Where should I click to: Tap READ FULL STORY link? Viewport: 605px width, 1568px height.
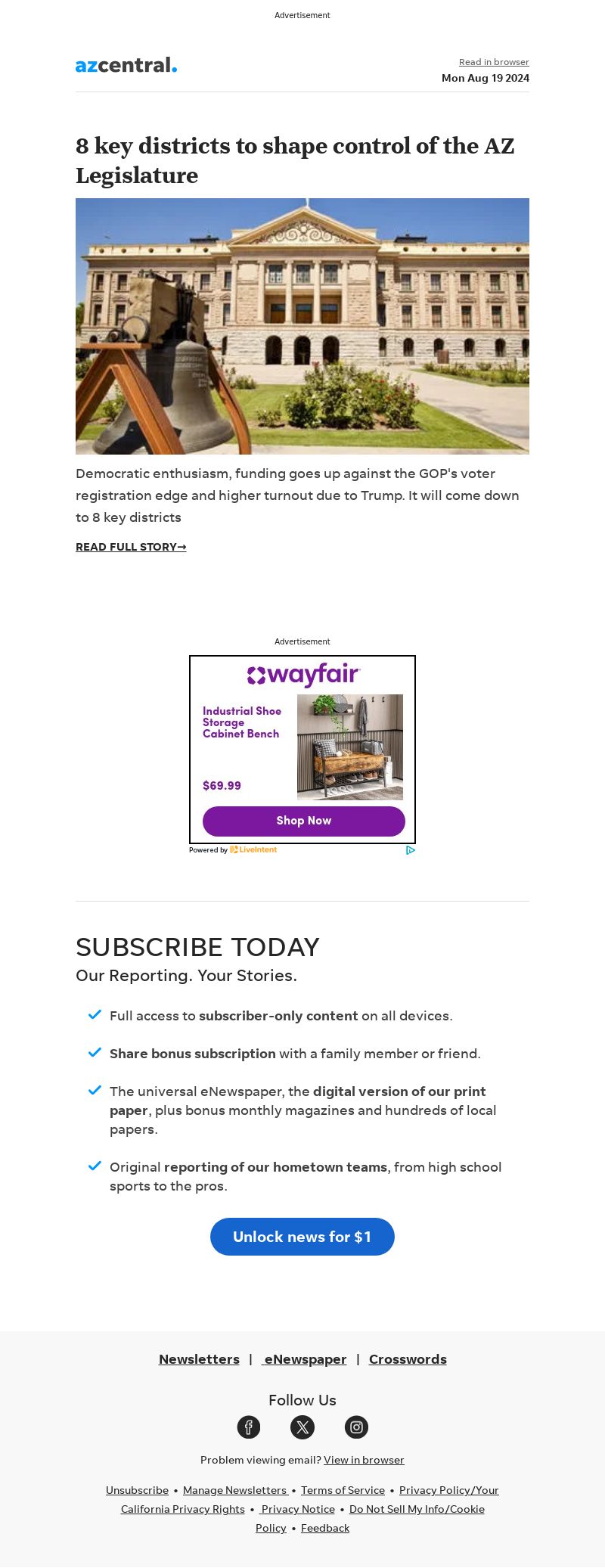coord(131,547)
